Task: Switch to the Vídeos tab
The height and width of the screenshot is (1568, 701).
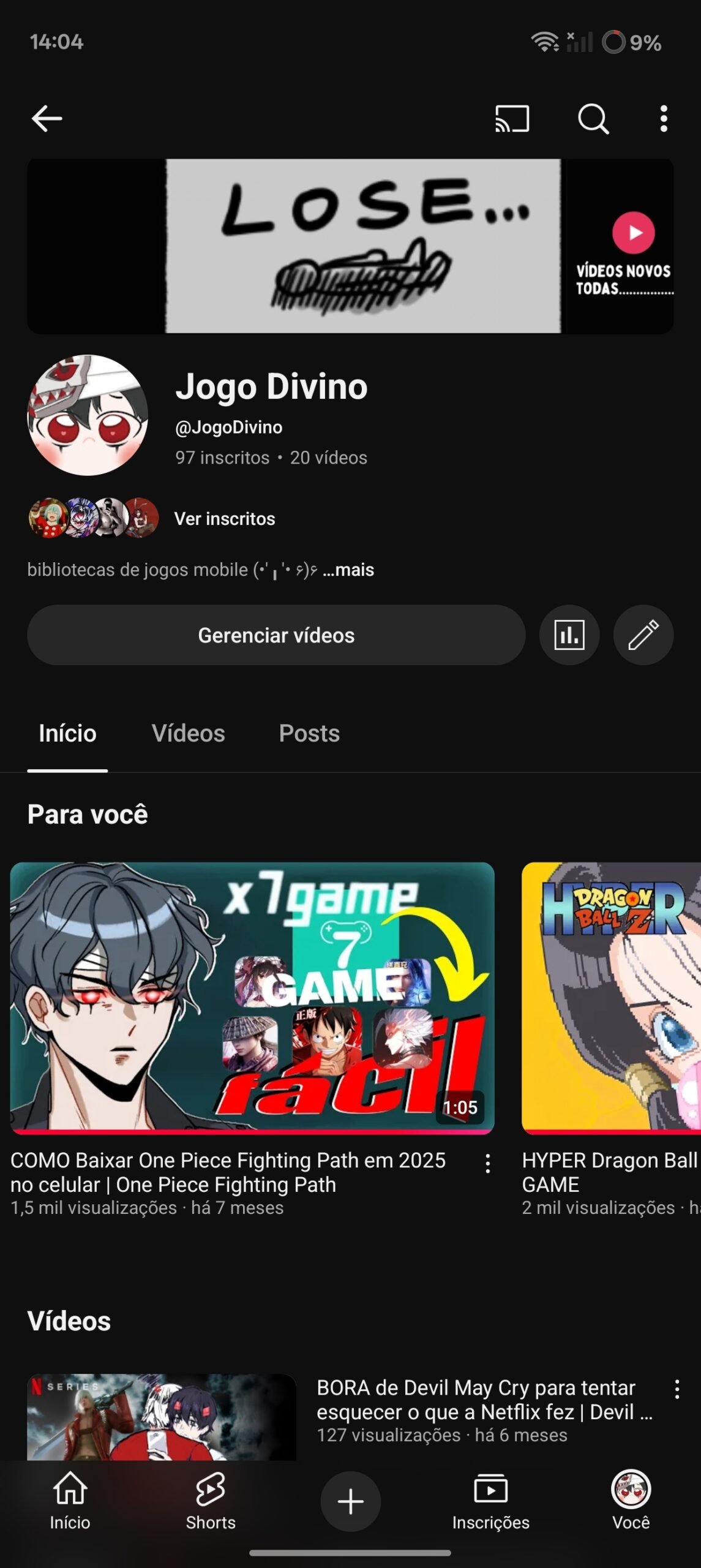Action: [x=189, y=733]
